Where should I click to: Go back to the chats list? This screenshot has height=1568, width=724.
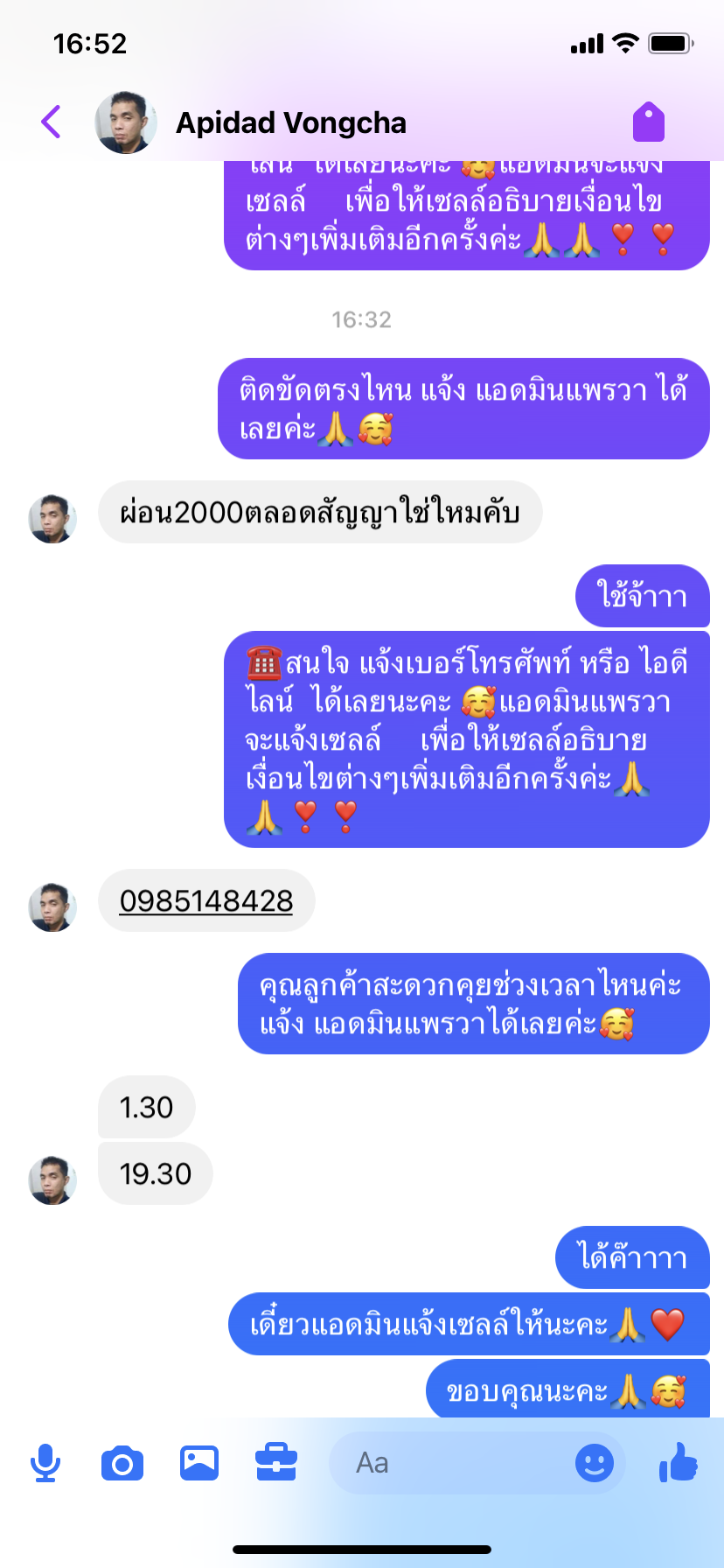52,122
